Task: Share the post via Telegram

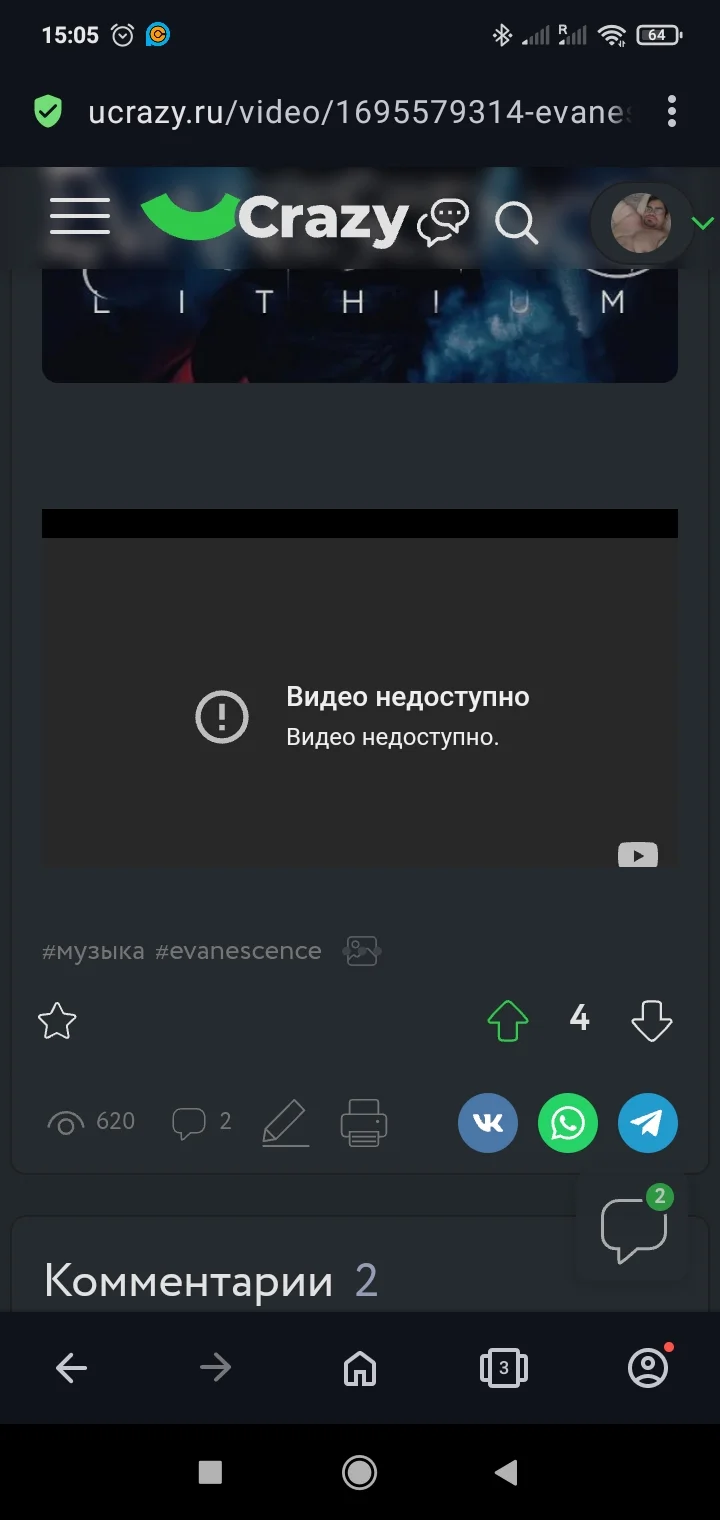Action: (648, 1123)
